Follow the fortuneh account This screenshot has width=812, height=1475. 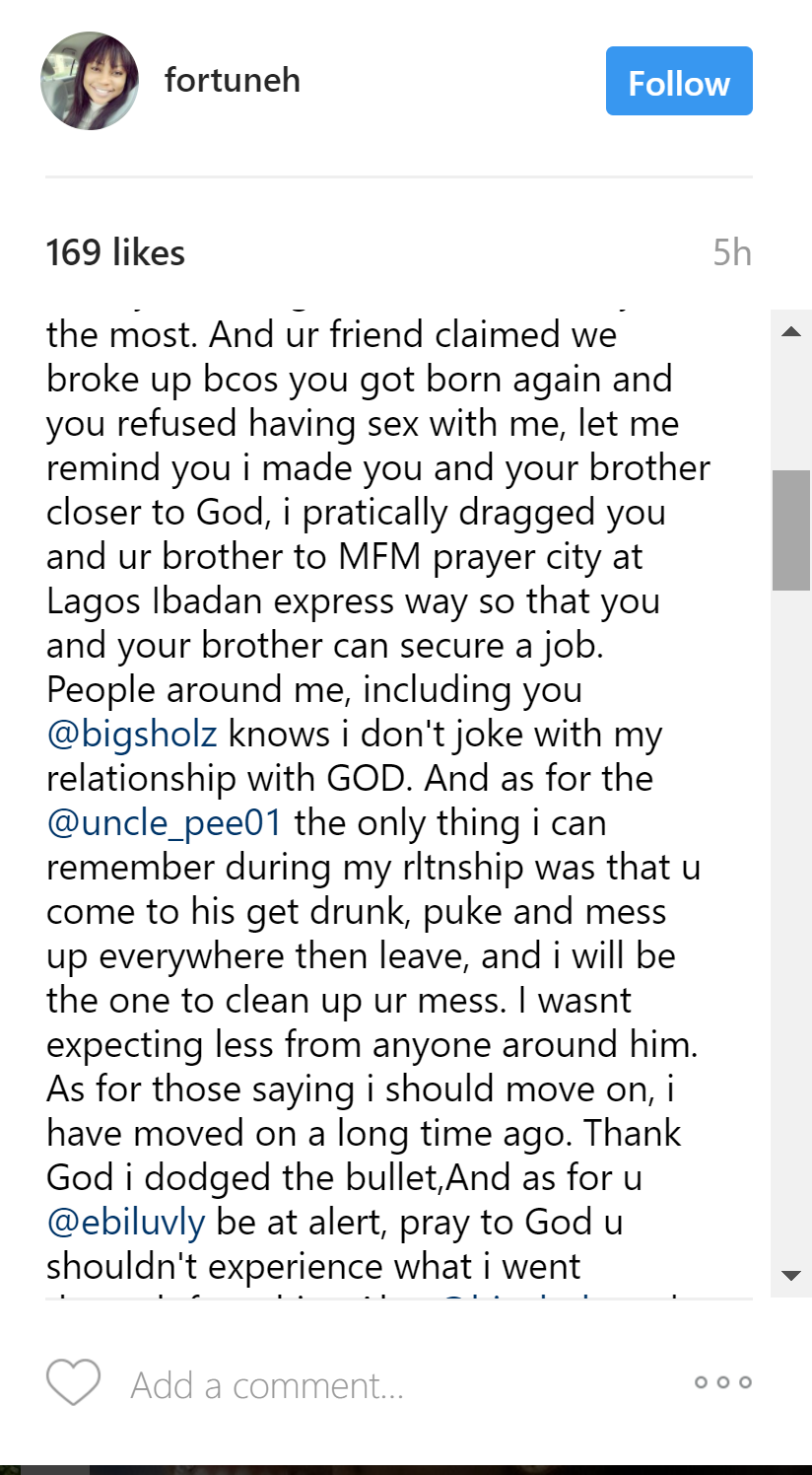[679, 82]
